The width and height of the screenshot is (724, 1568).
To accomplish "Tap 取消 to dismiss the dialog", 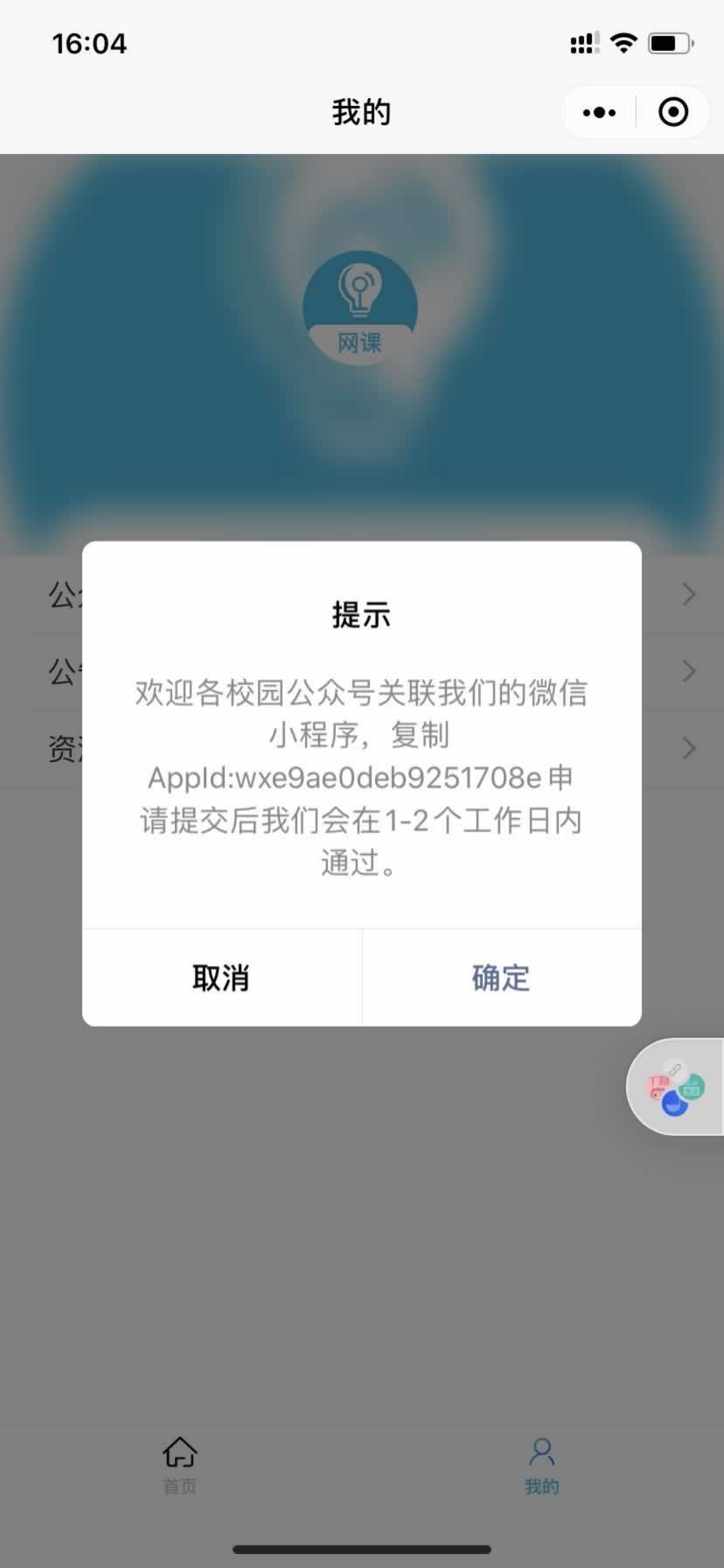I will (x=221, y=977).
